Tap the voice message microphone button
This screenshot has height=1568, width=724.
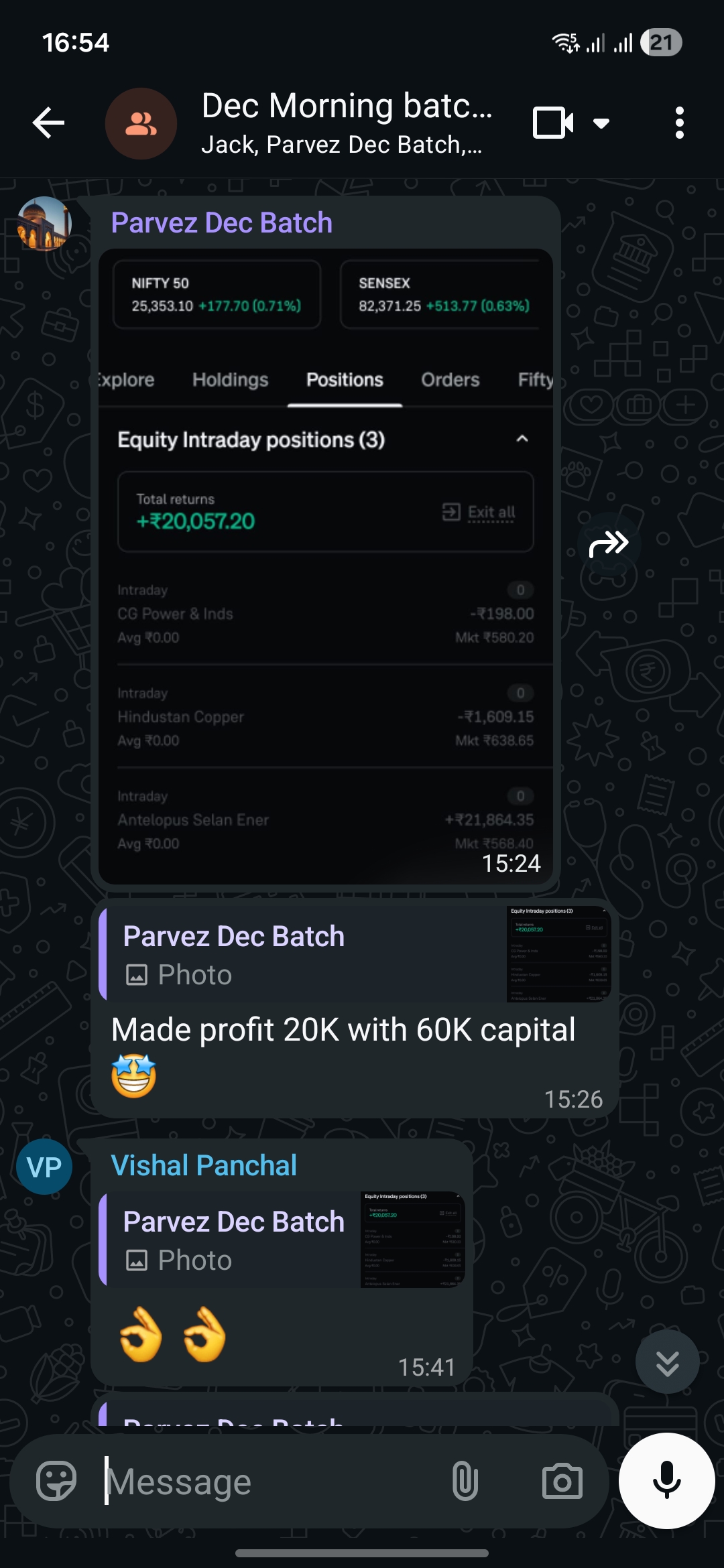666,1481
